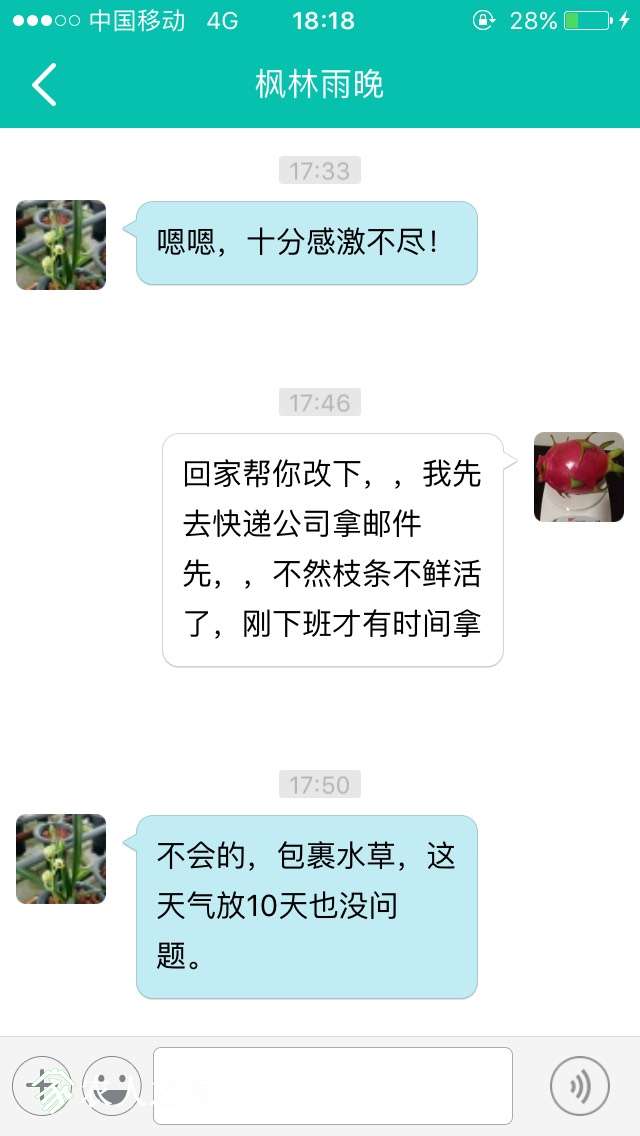Open the dragon fruit profile avatar

(578, 477)
